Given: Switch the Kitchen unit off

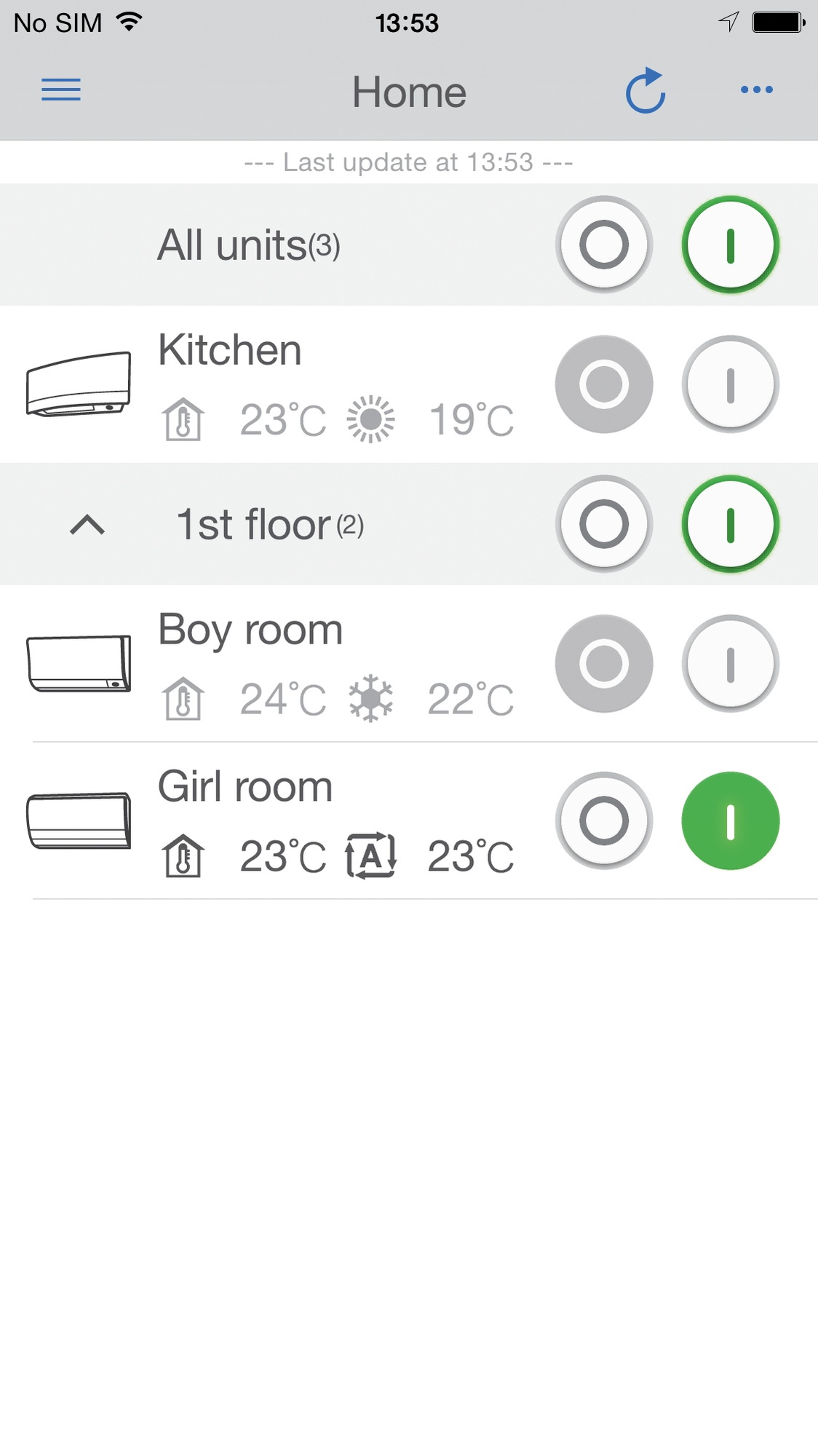Looking at the screenshot, I should (604, 384).
